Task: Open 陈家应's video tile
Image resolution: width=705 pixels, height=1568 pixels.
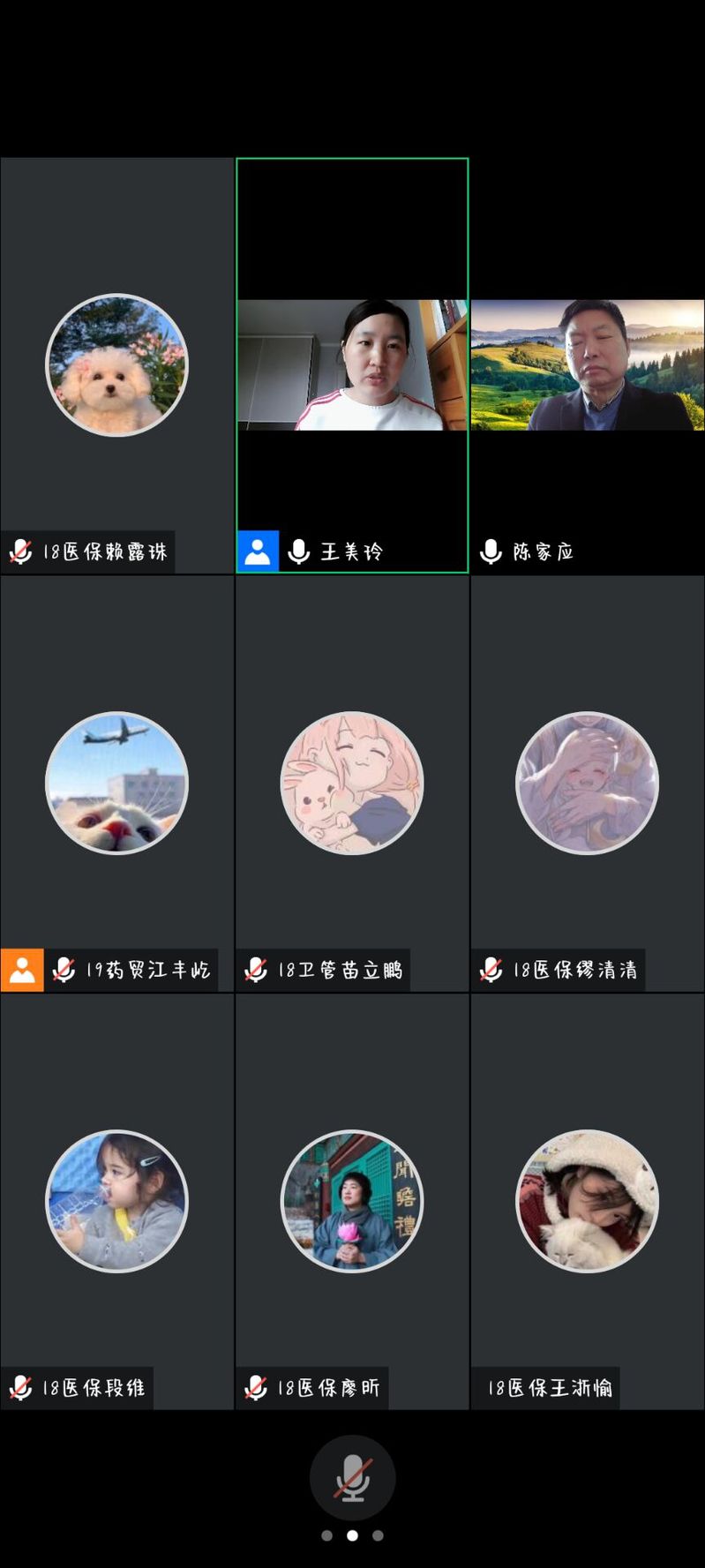Action: tap(588, 365)
